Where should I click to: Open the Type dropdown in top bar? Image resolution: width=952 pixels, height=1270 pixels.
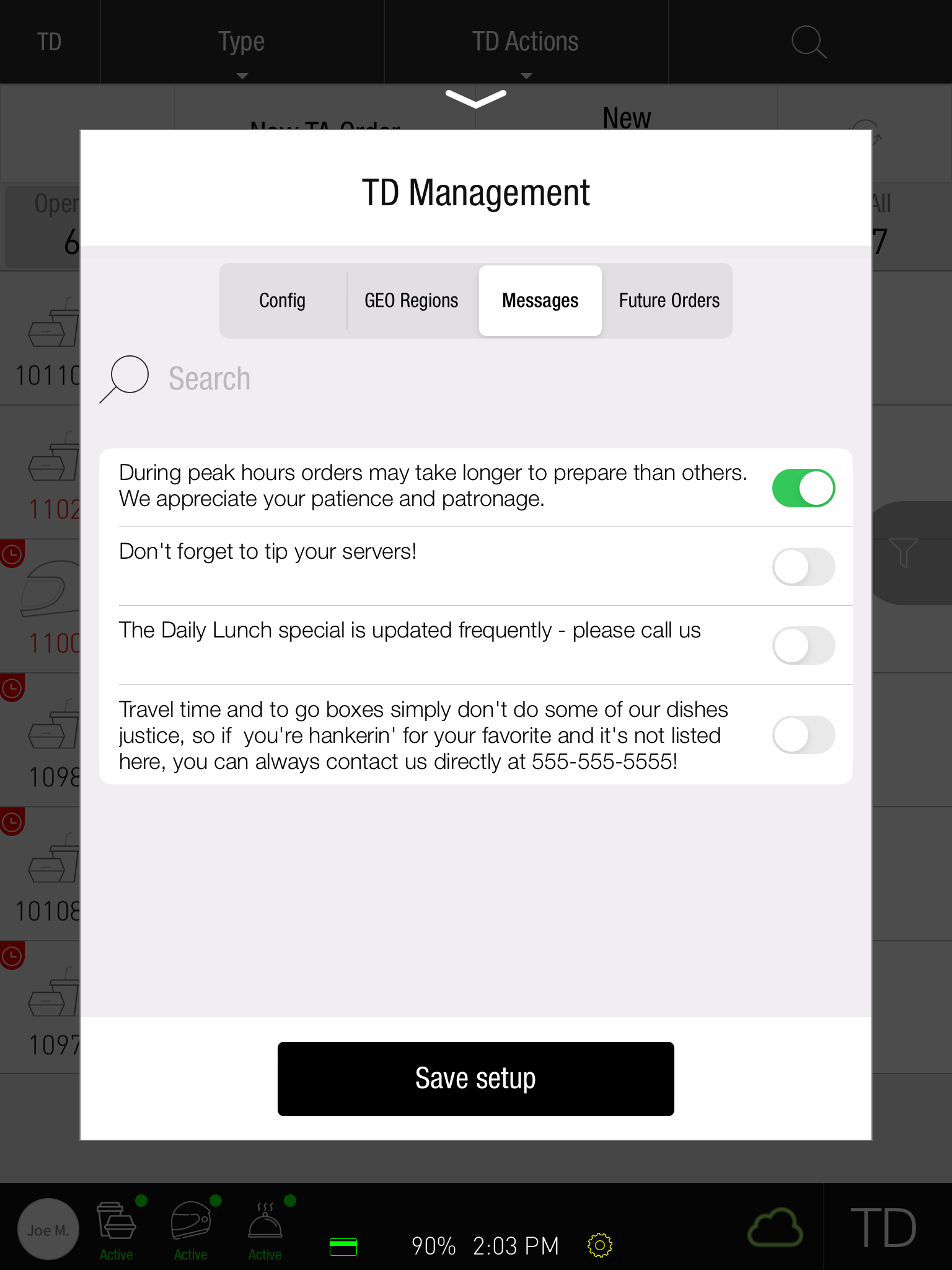242,43
